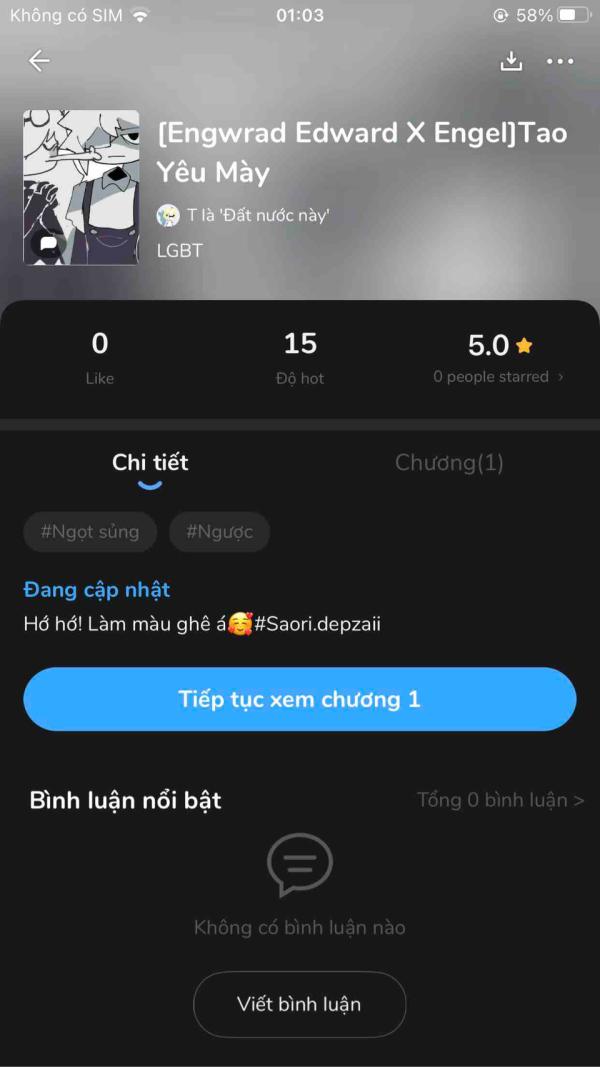Download this story
Image resolution: width=600 pixels, height=1067 pixels.
coord(511,61)
